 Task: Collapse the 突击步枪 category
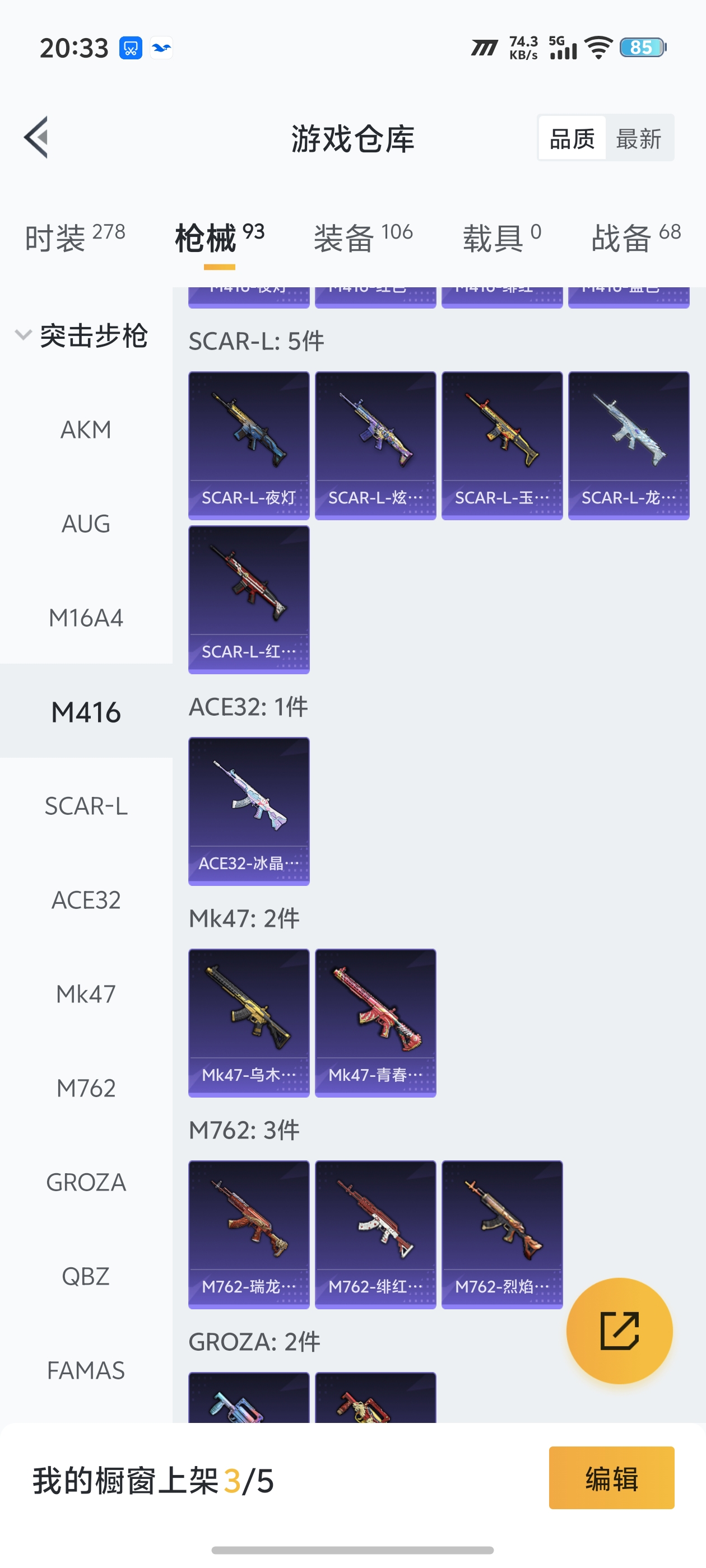click(x=82, y=336)
